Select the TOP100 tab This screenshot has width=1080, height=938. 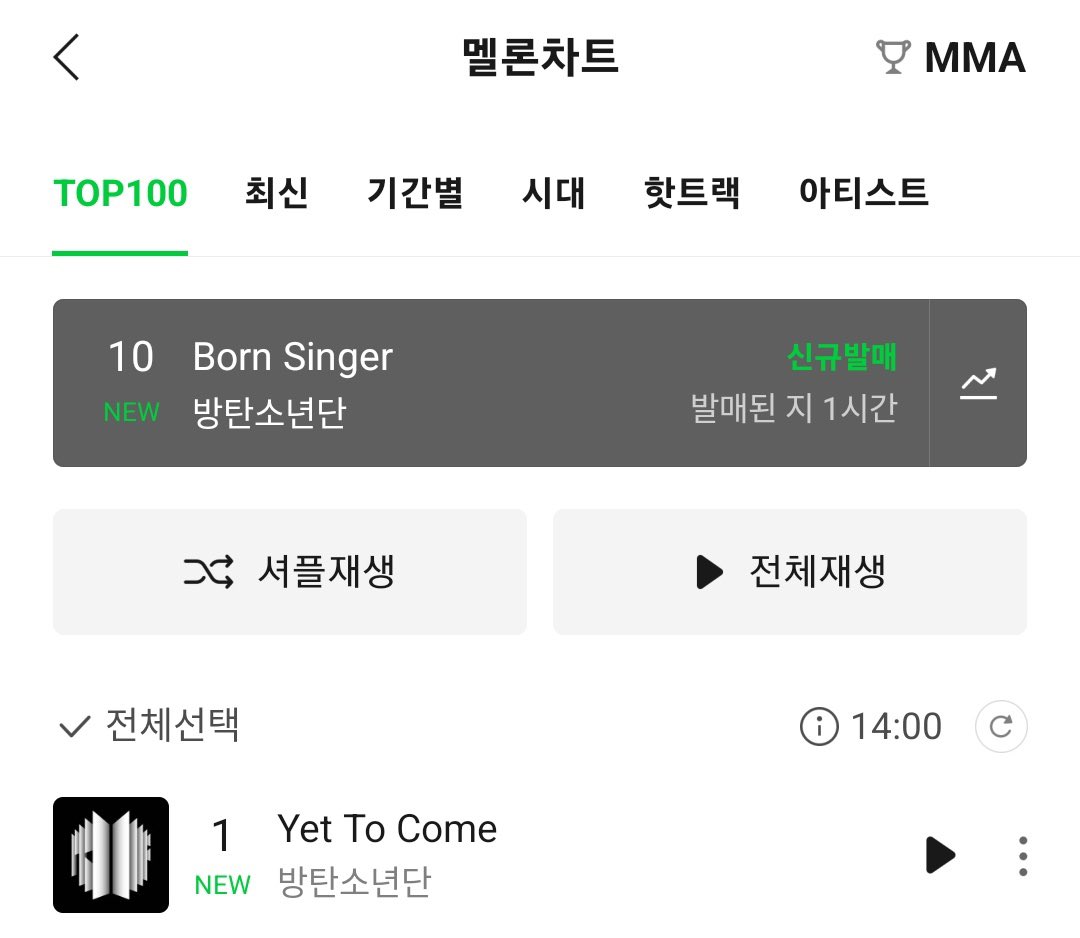120,193
